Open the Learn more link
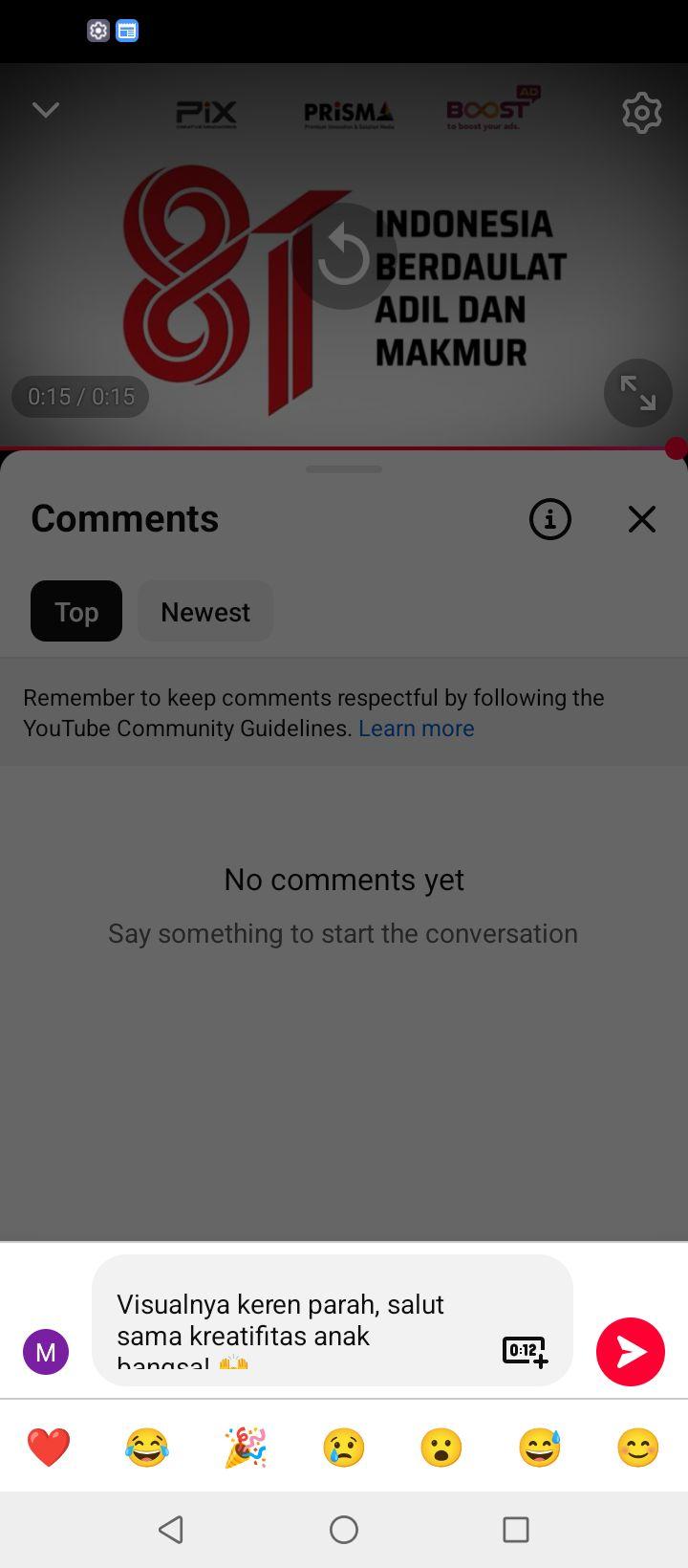688x1568 pixels. click(417, 728)
